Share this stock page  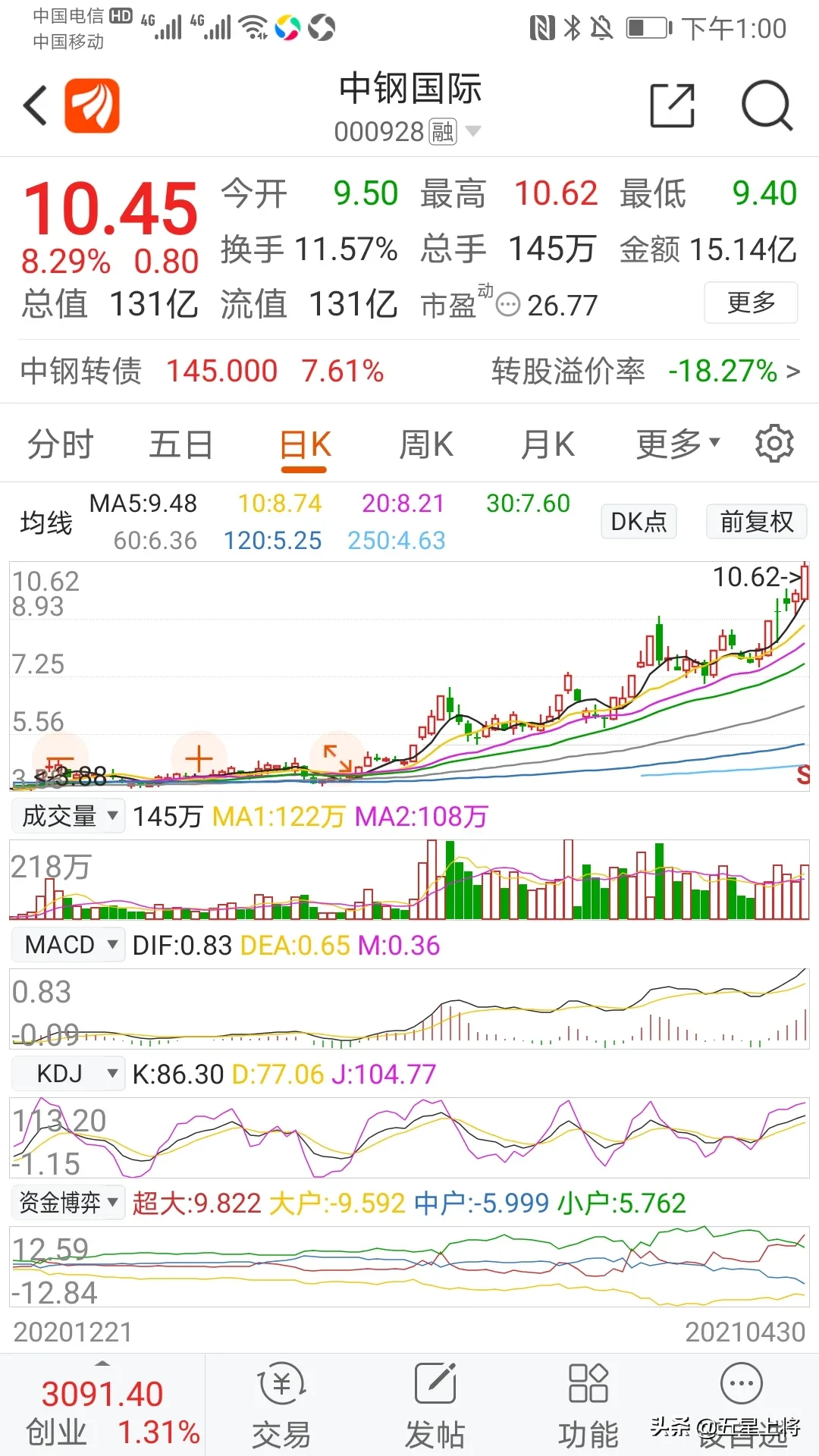coord(673,105)
